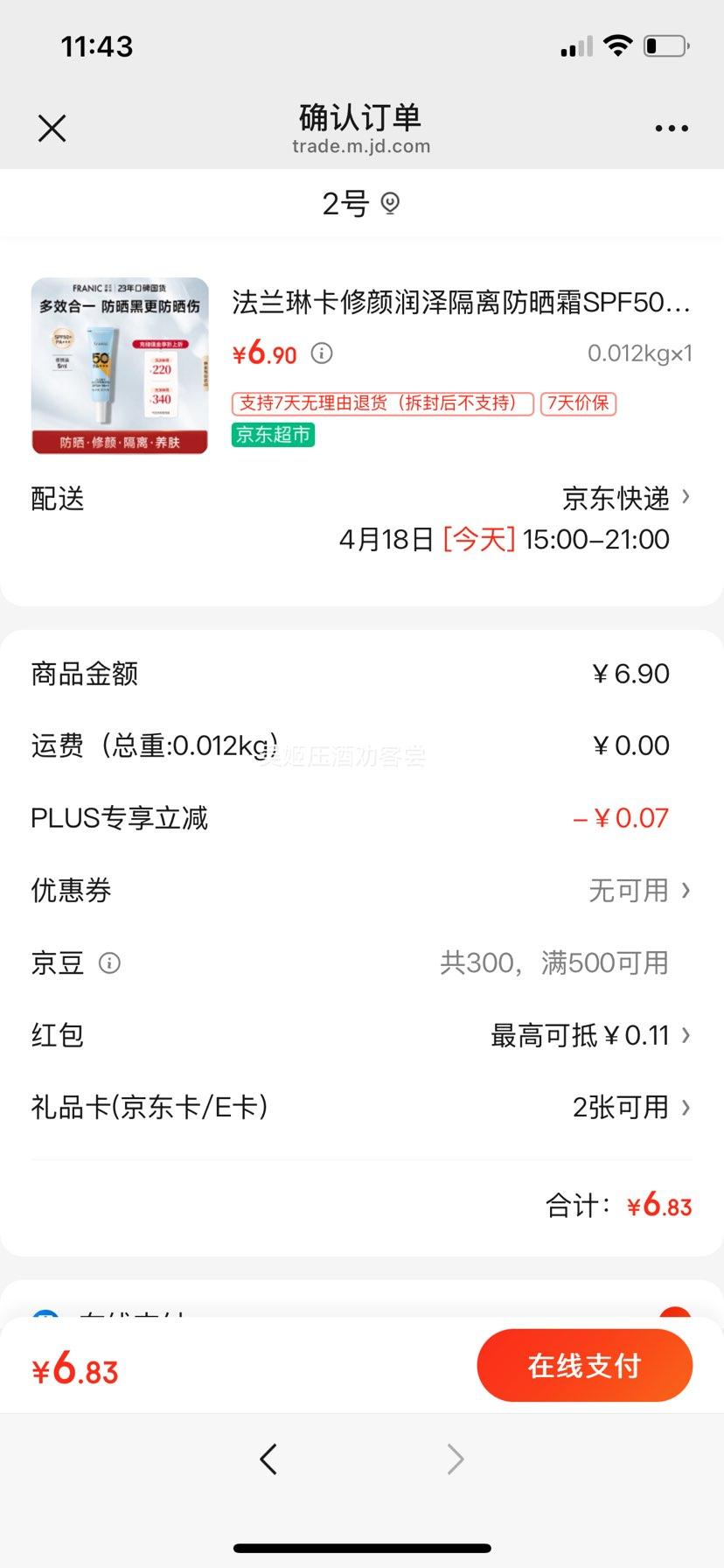
Task: Open the trade.m.jd.com page title area
Action: [360, 146]
